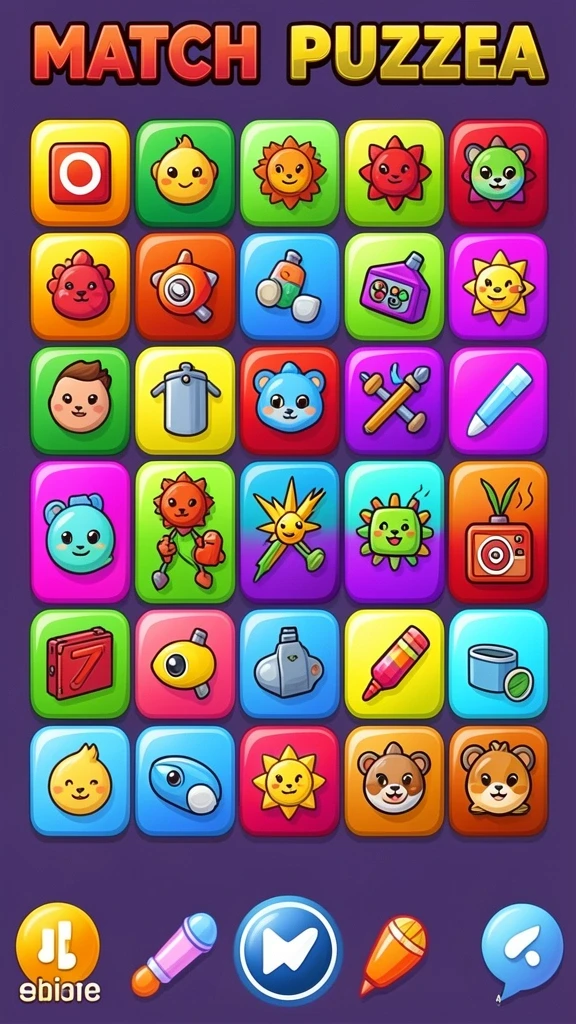Pick the smiling sun on the magenta tile
Image resolution: width=576 pixels, height=1024 pixels.
[498, 286]
